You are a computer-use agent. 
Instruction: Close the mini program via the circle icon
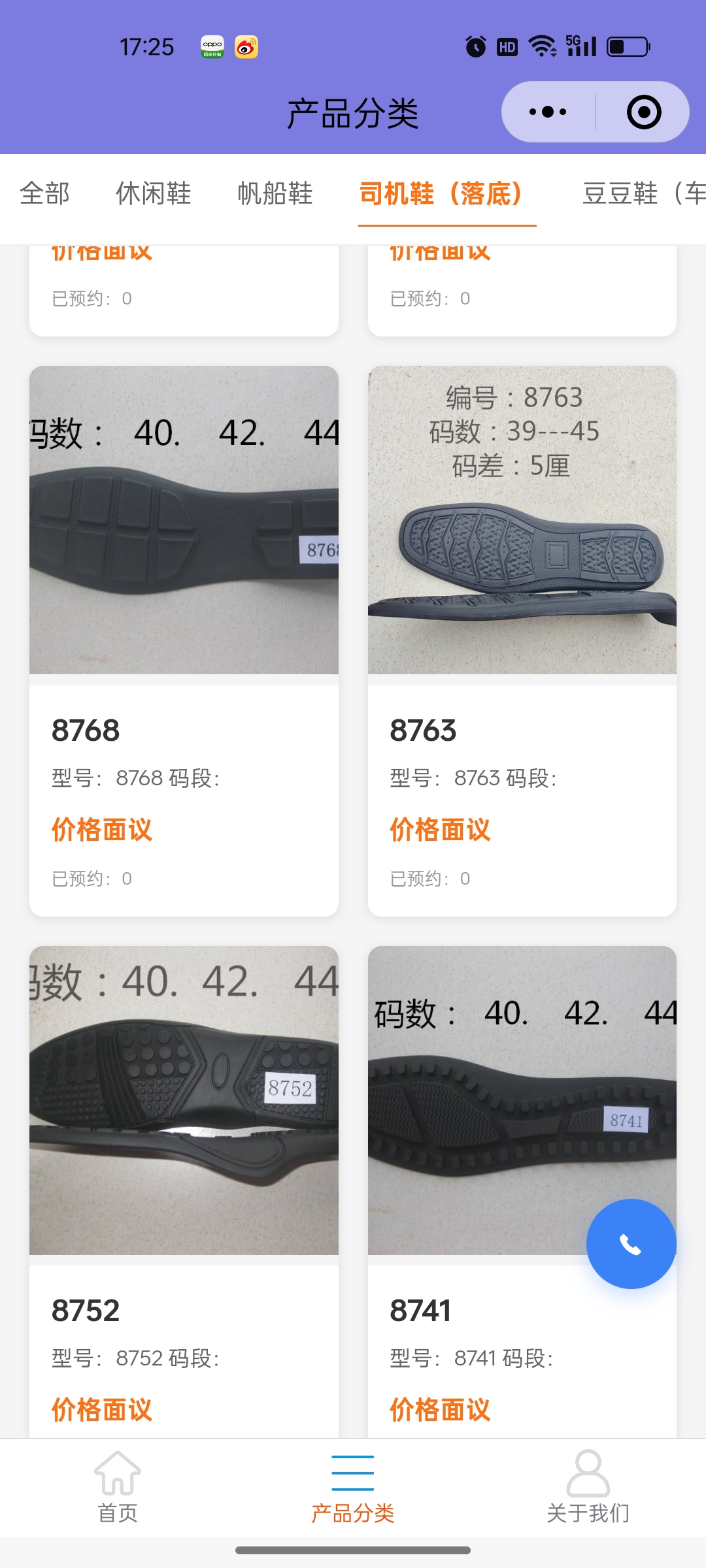tap(644, 112)
